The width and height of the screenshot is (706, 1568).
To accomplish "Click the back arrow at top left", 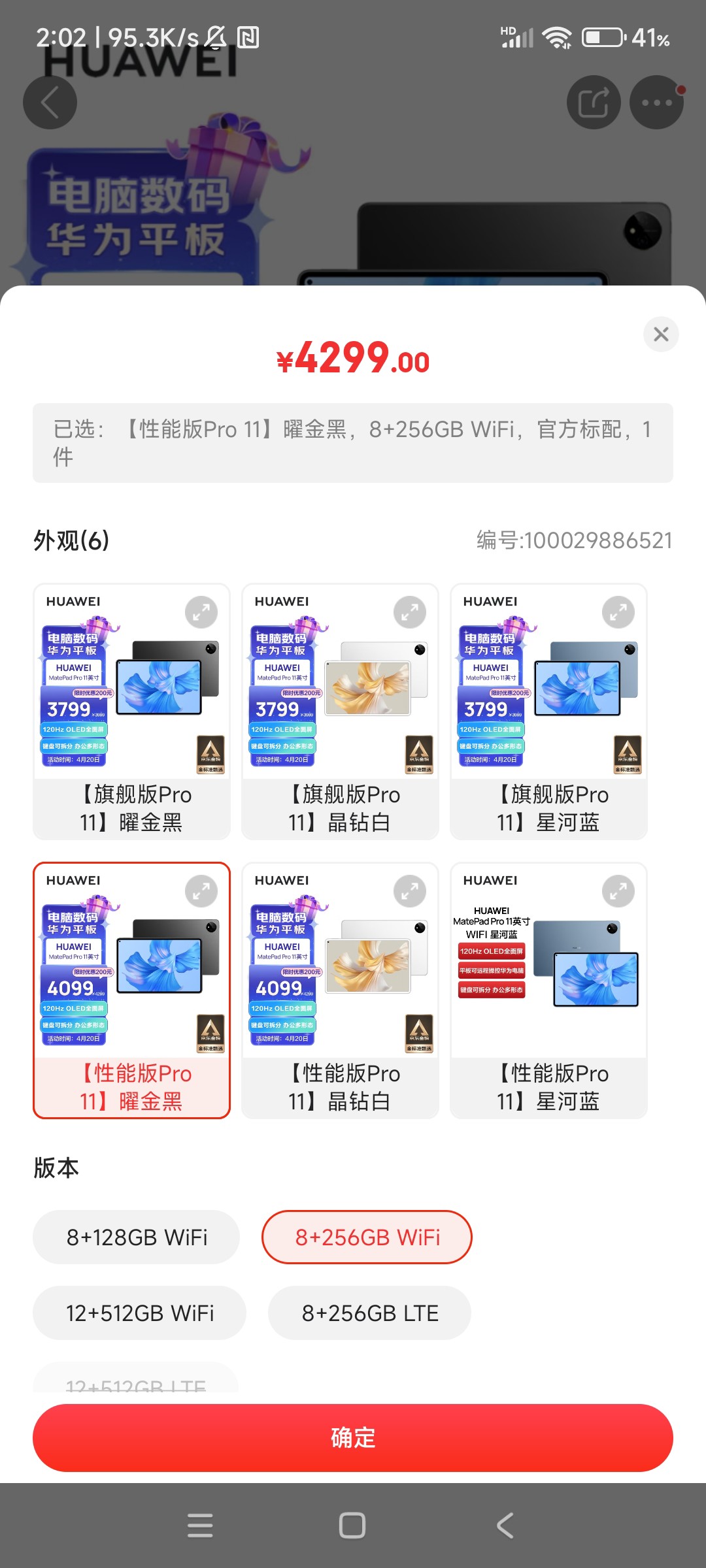I will tap(50, 102).
